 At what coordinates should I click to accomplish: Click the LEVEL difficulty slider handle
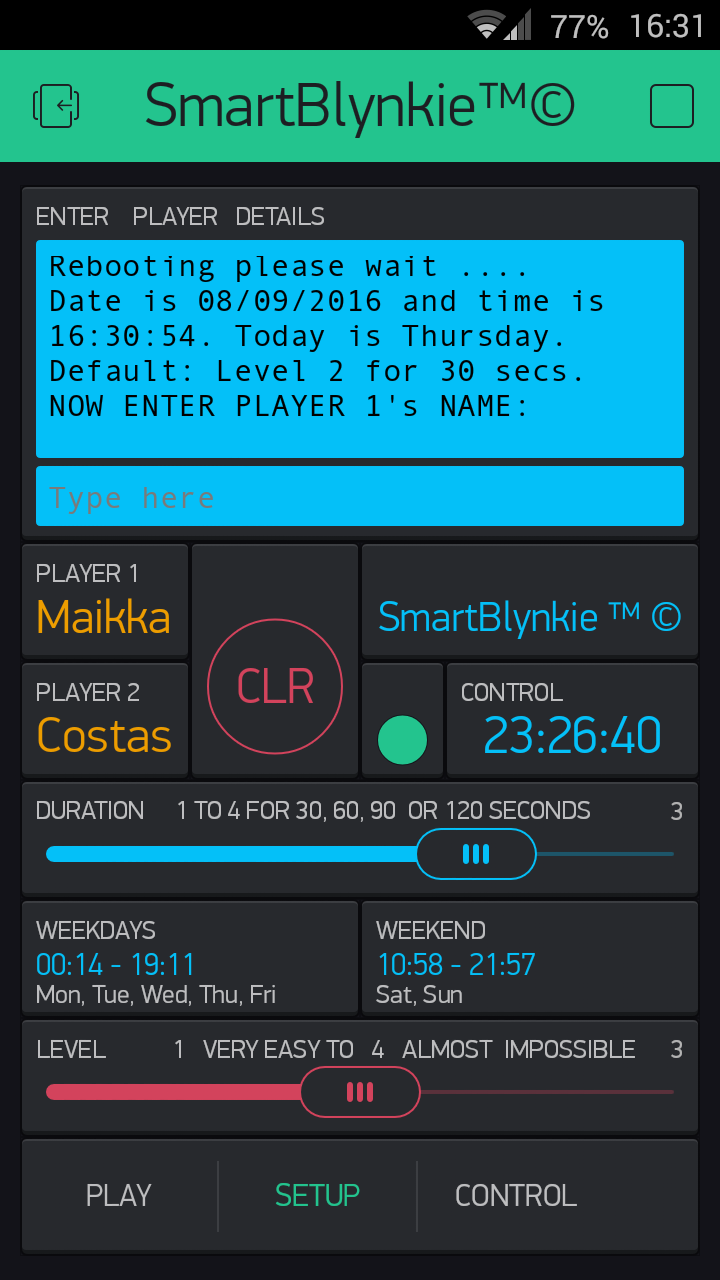(x=360, y=1092)
